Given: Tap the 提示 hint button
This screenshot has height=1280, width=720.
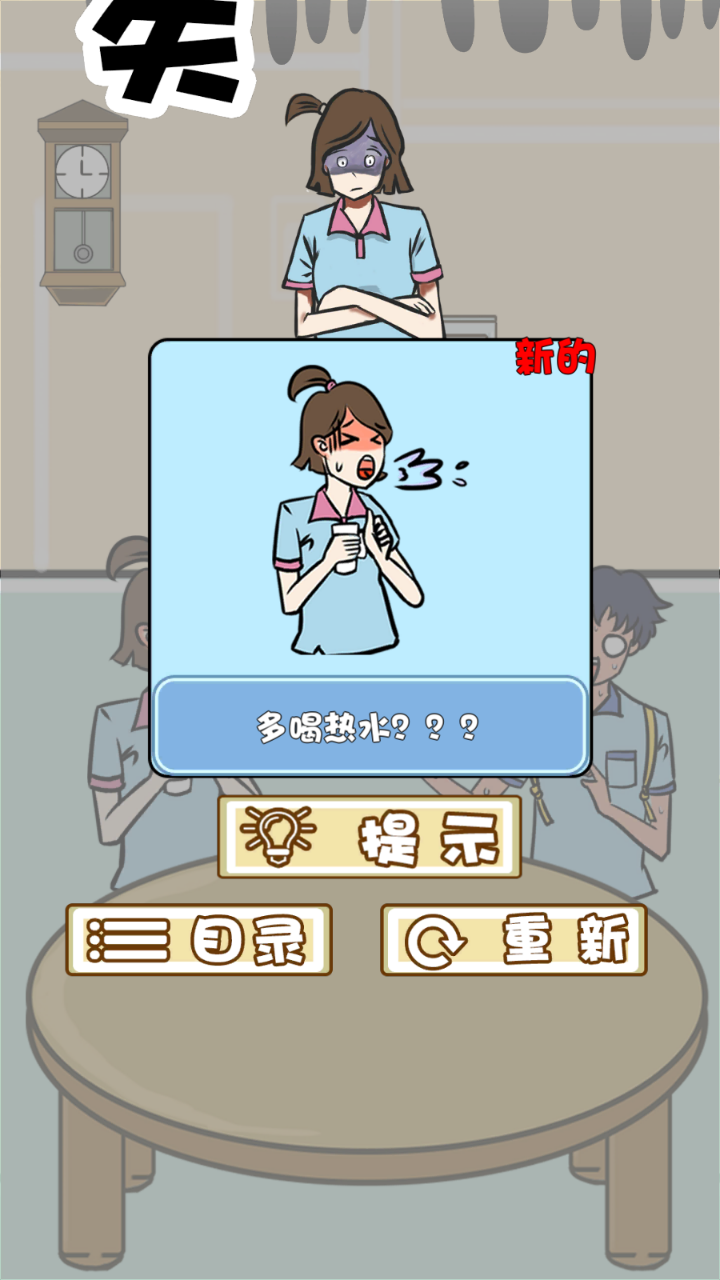Looking at the screenshot, I should 369,837.
